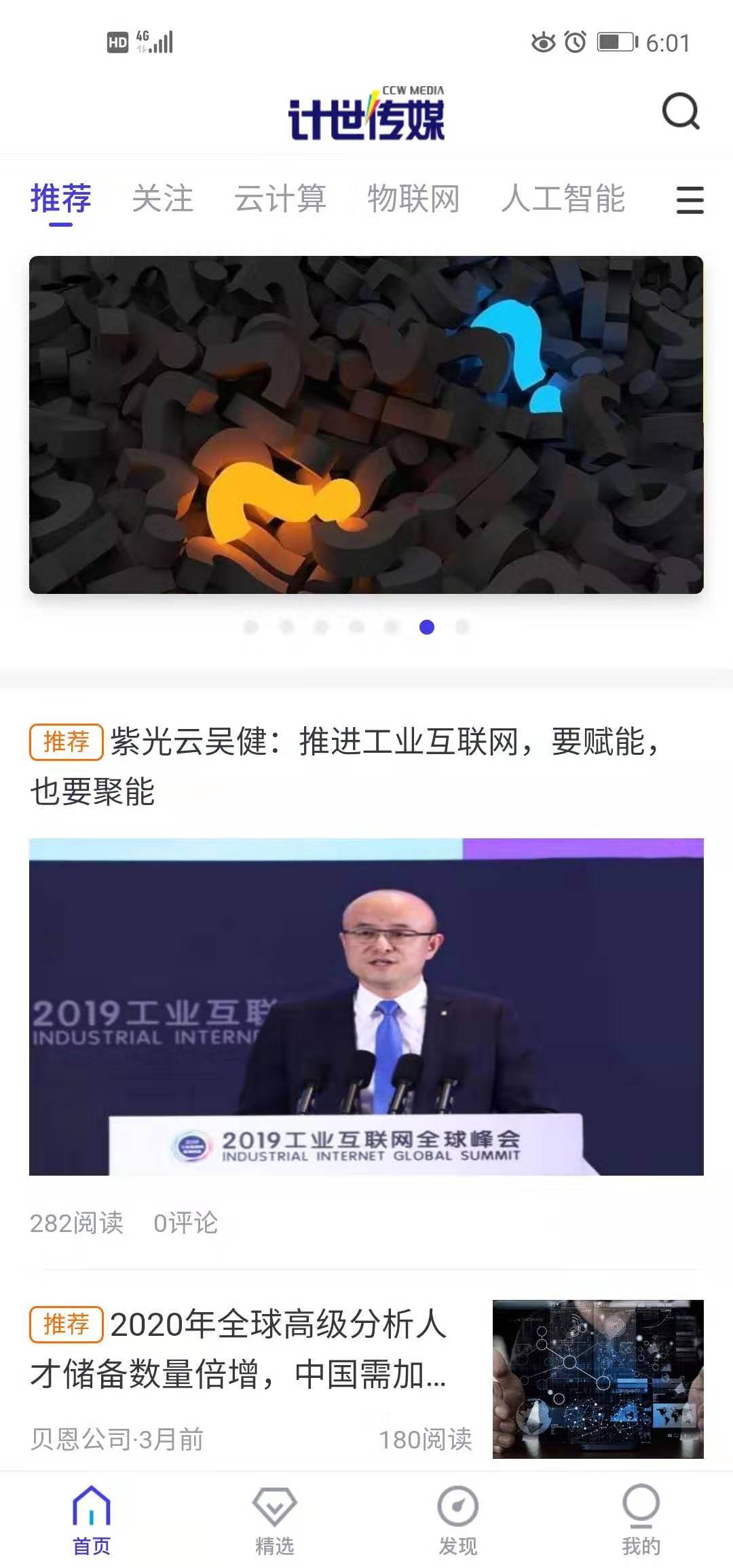Select the 物联网 tab
733x1568 pixels.
click(x=413, y=199)
